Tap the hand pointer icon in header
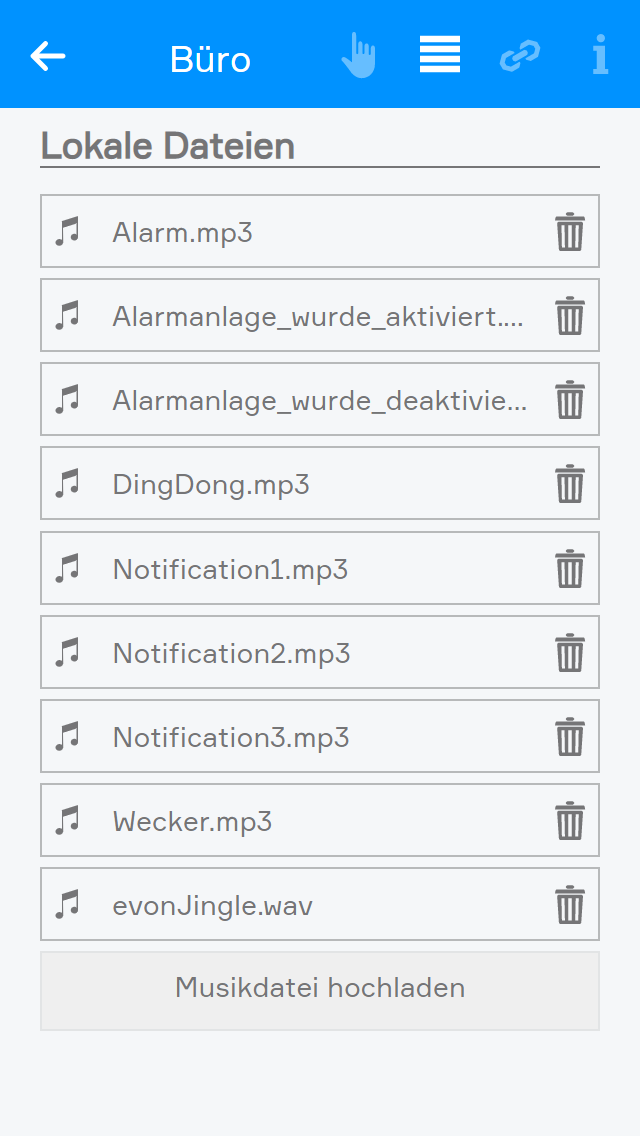The image size is (640, 1136). tap(358, 56)
